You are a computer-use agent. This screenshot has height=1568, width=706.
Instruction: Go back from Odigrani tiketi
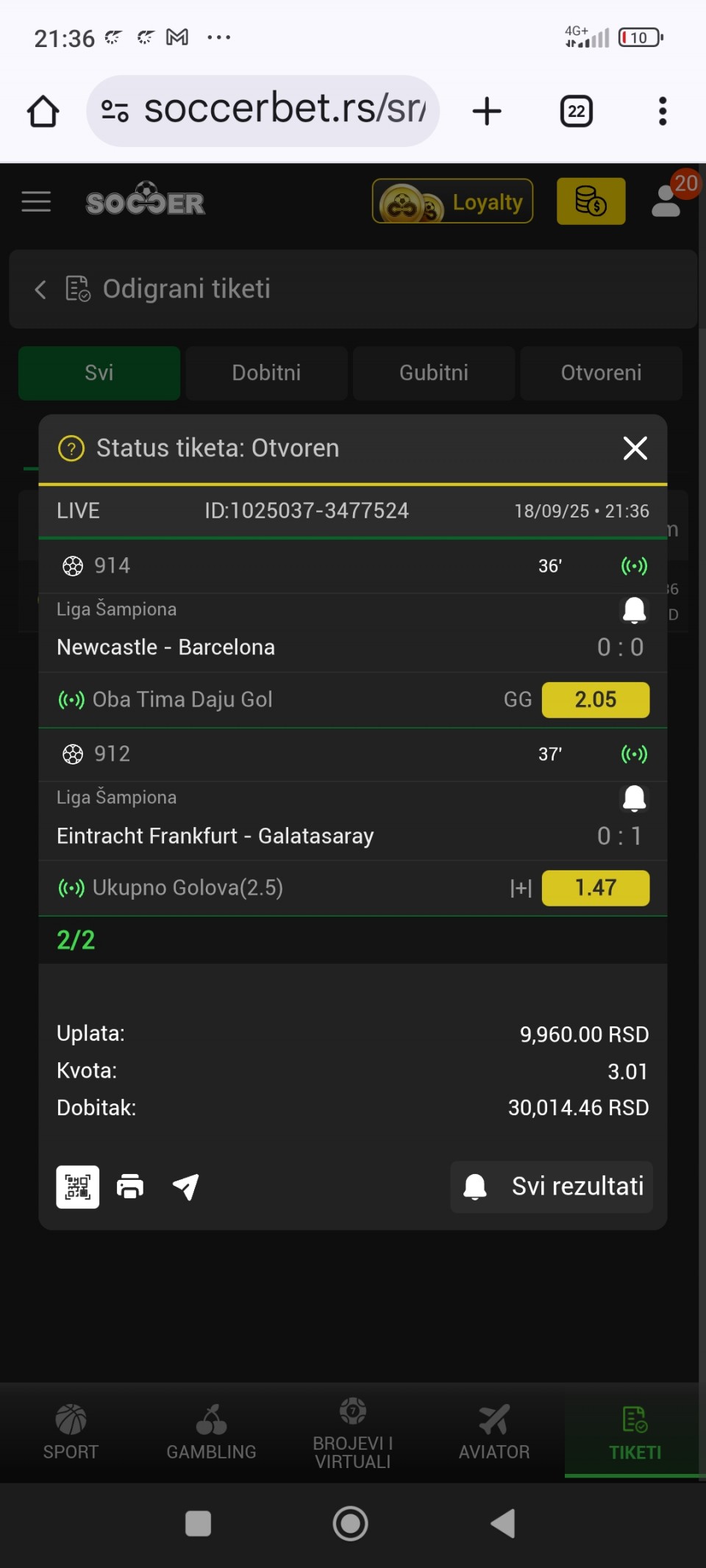tap(40, 289)
